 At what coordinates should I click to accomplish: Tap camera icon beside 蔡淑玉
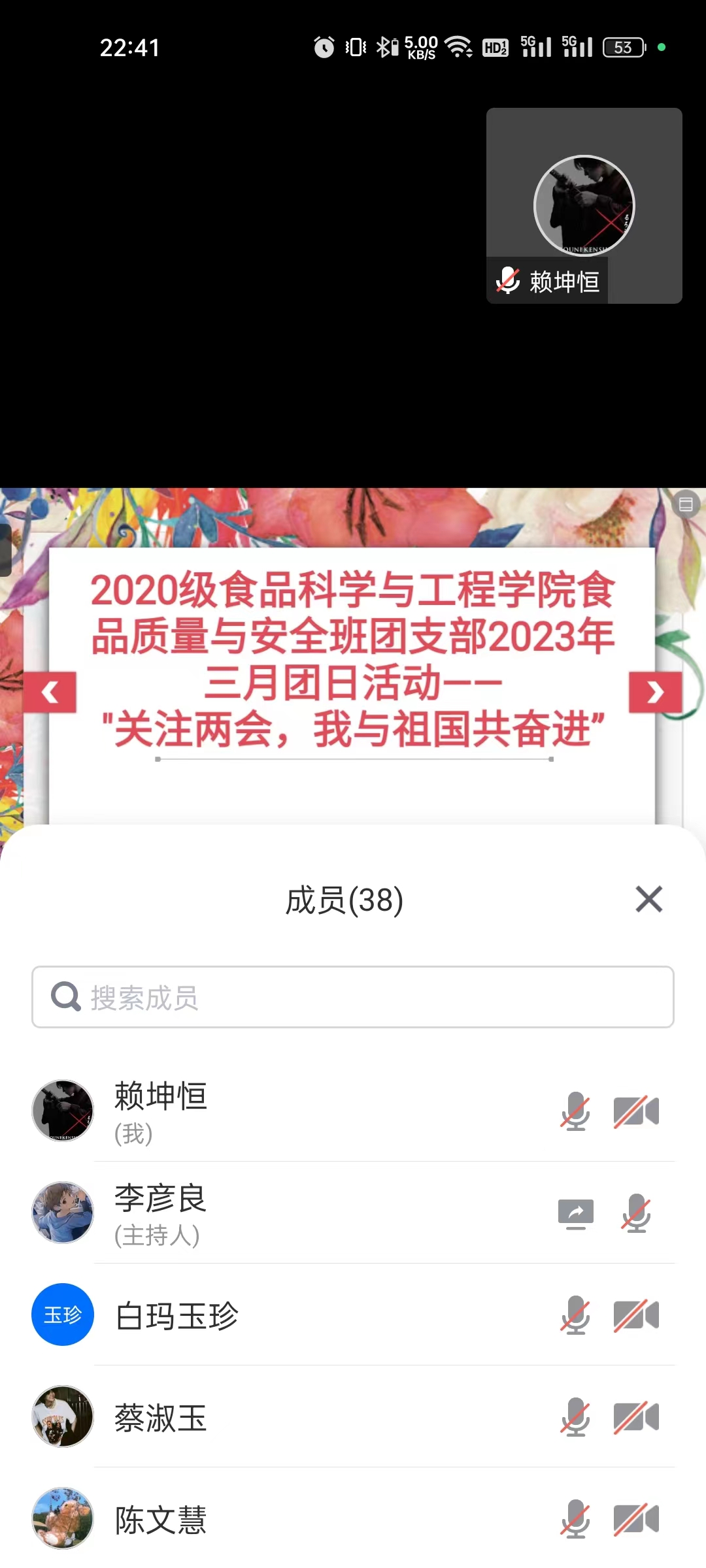[636, 1417]
